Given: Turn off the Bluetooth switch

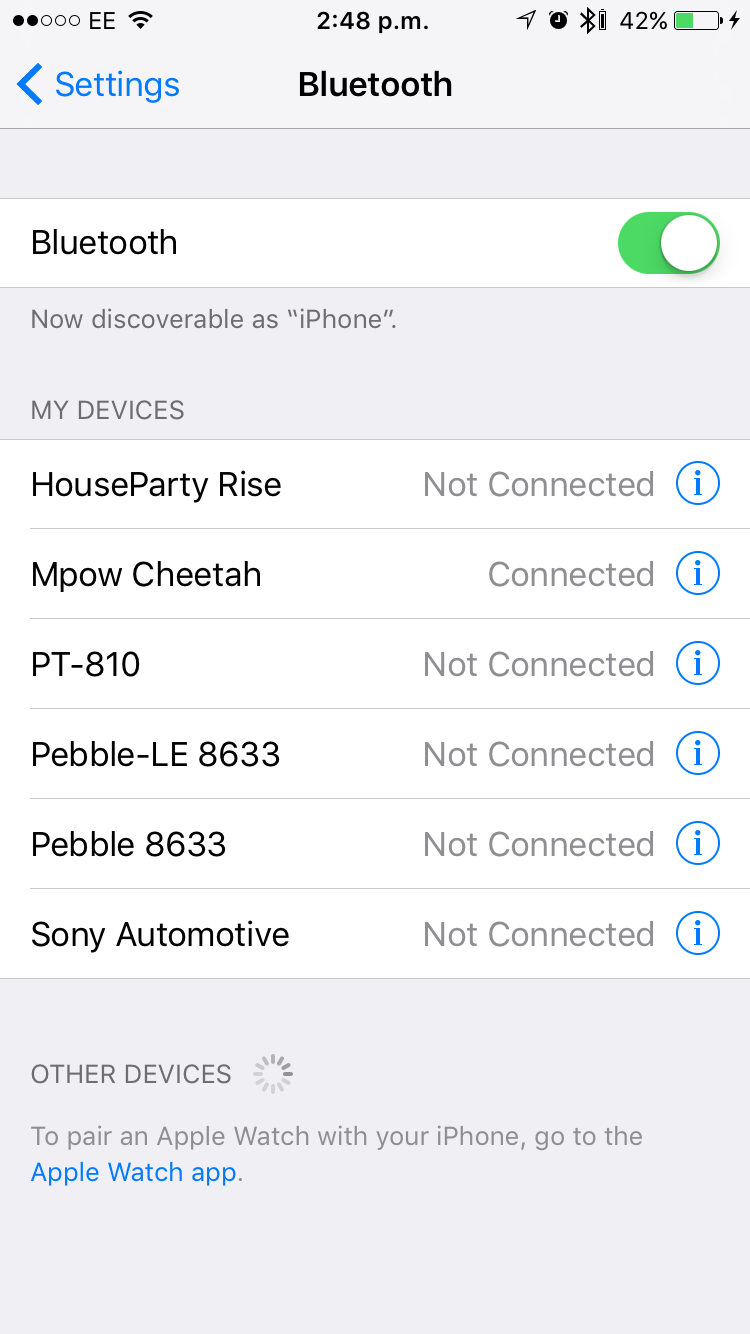Looking at the screenshot, I should point(669,243).
